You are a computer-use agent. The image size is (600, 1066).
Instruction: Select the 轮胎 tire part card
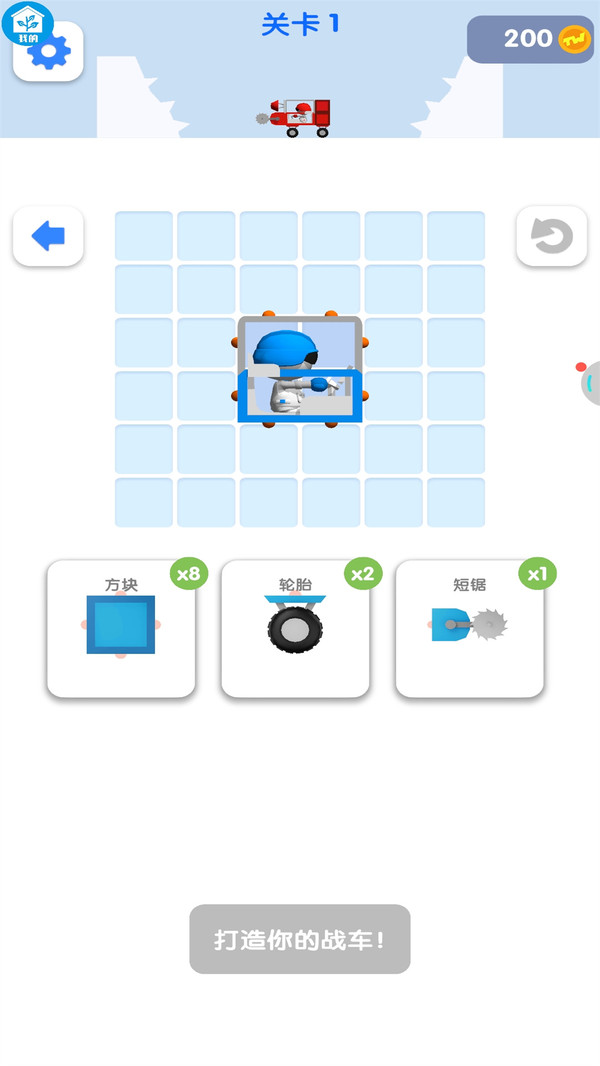click(x=295, y=628)
